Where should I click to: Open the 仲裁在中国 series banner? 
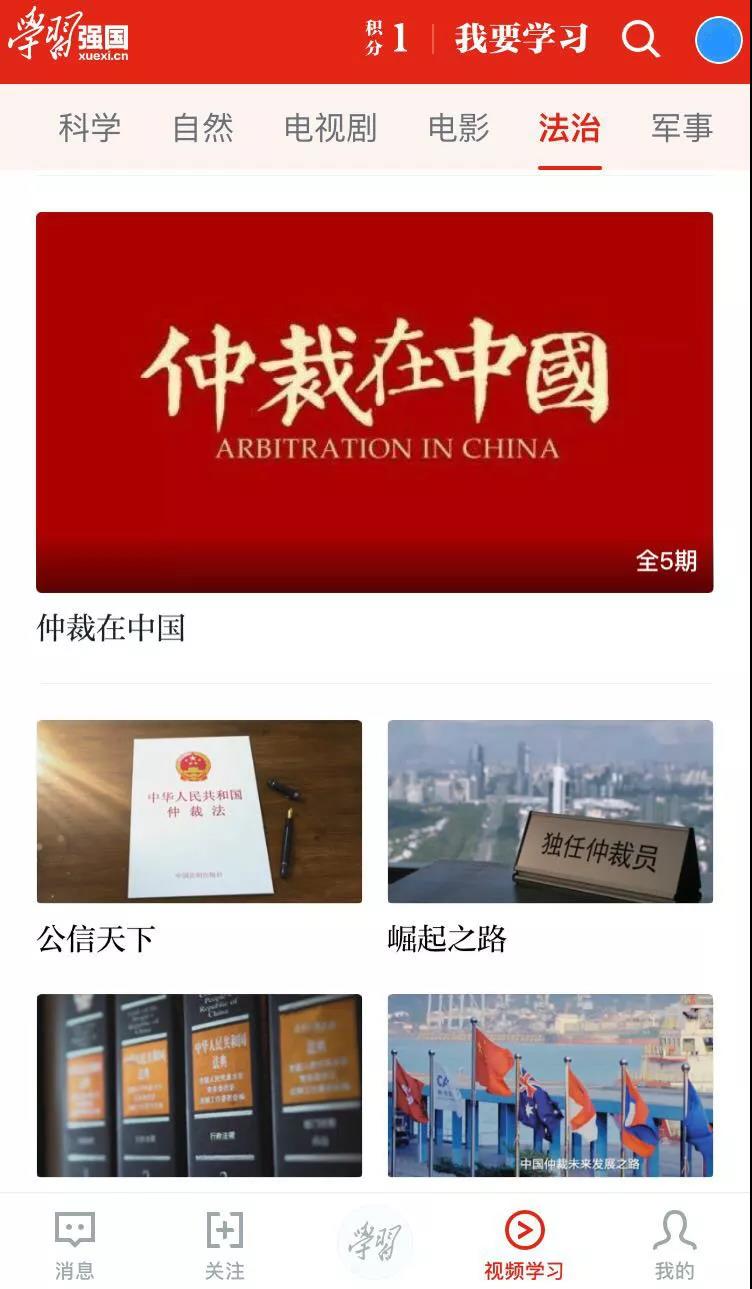coord(374,402)
